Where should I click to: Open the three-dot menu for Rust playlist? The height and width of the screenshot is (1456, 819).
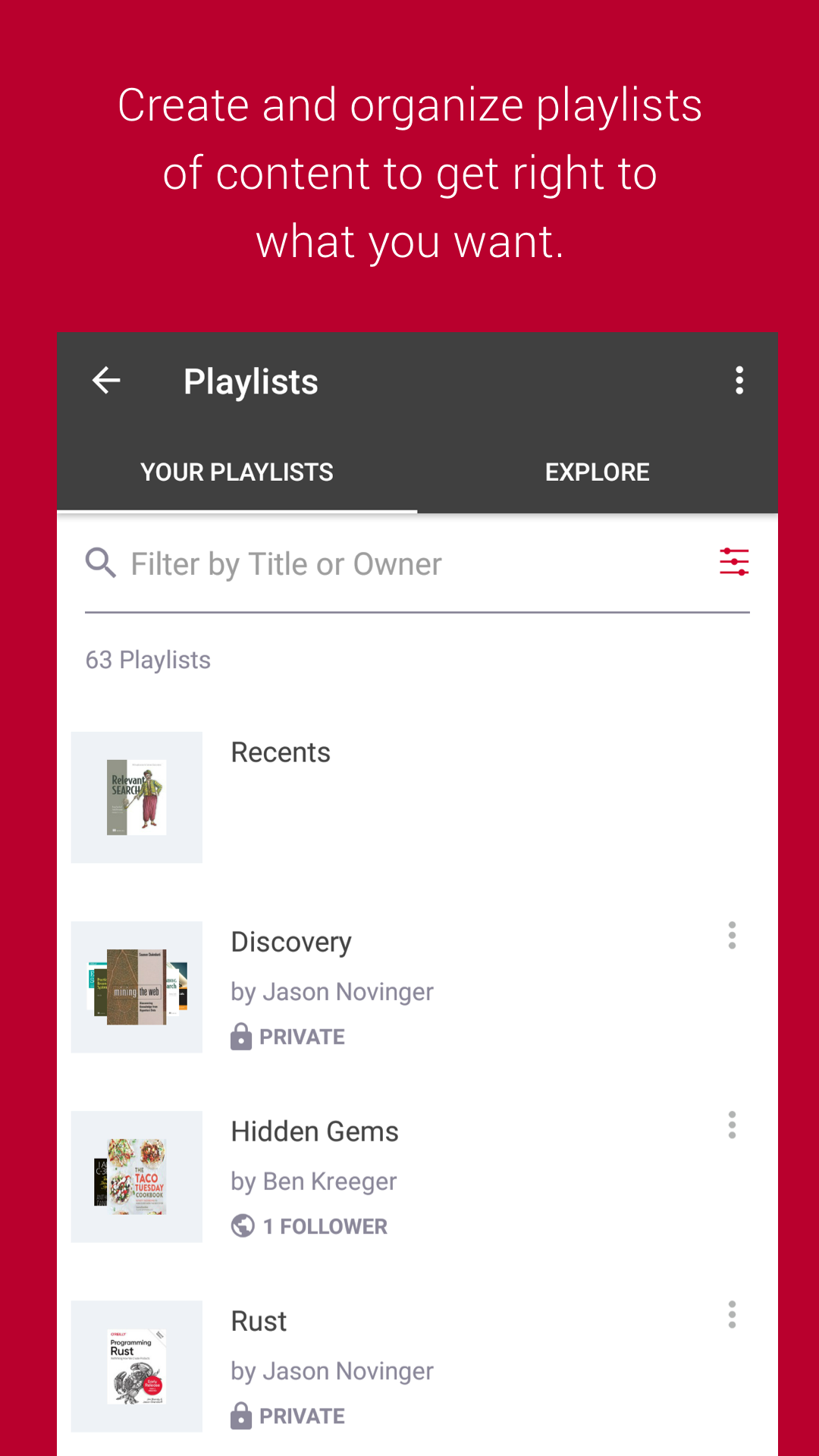732,1314
